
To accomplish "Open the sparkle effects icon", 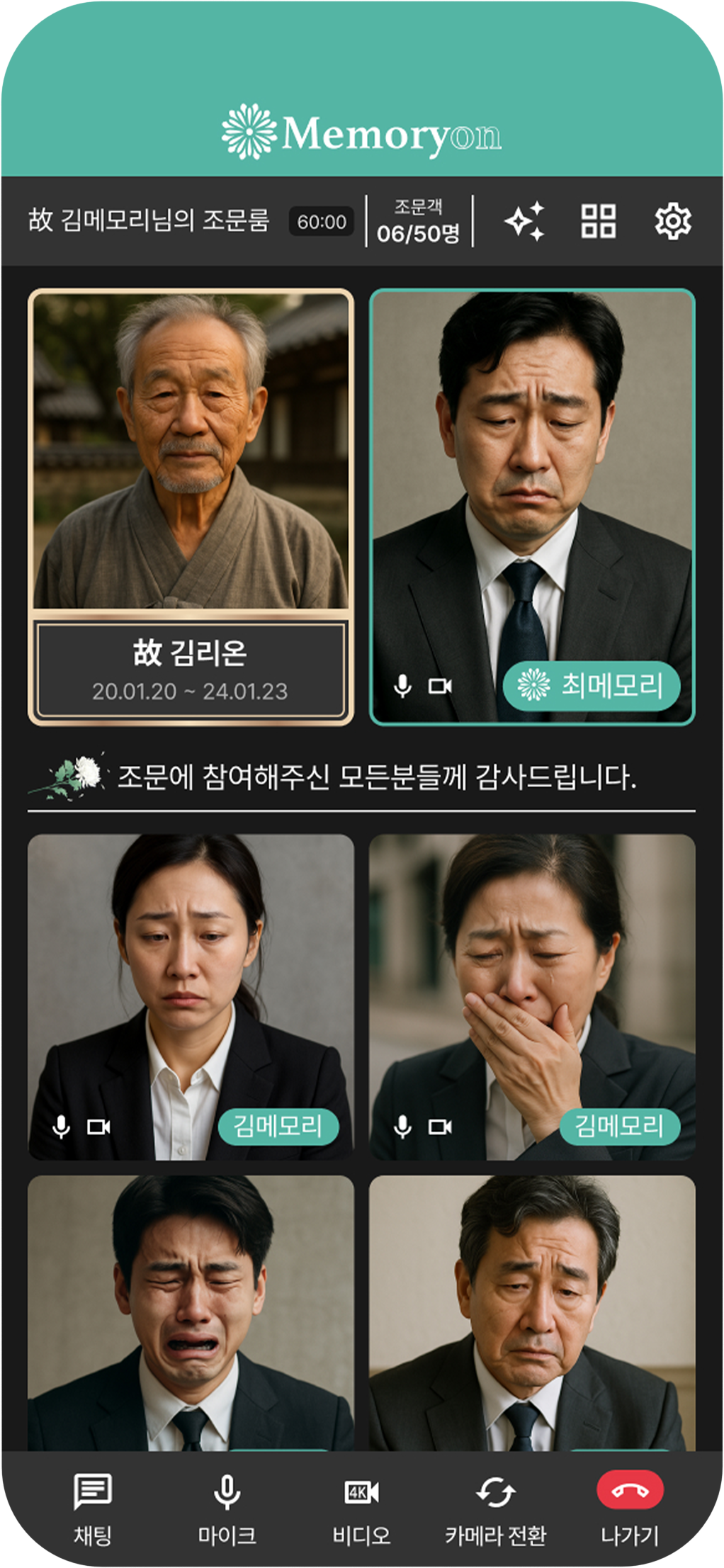I will pos(525,221).
